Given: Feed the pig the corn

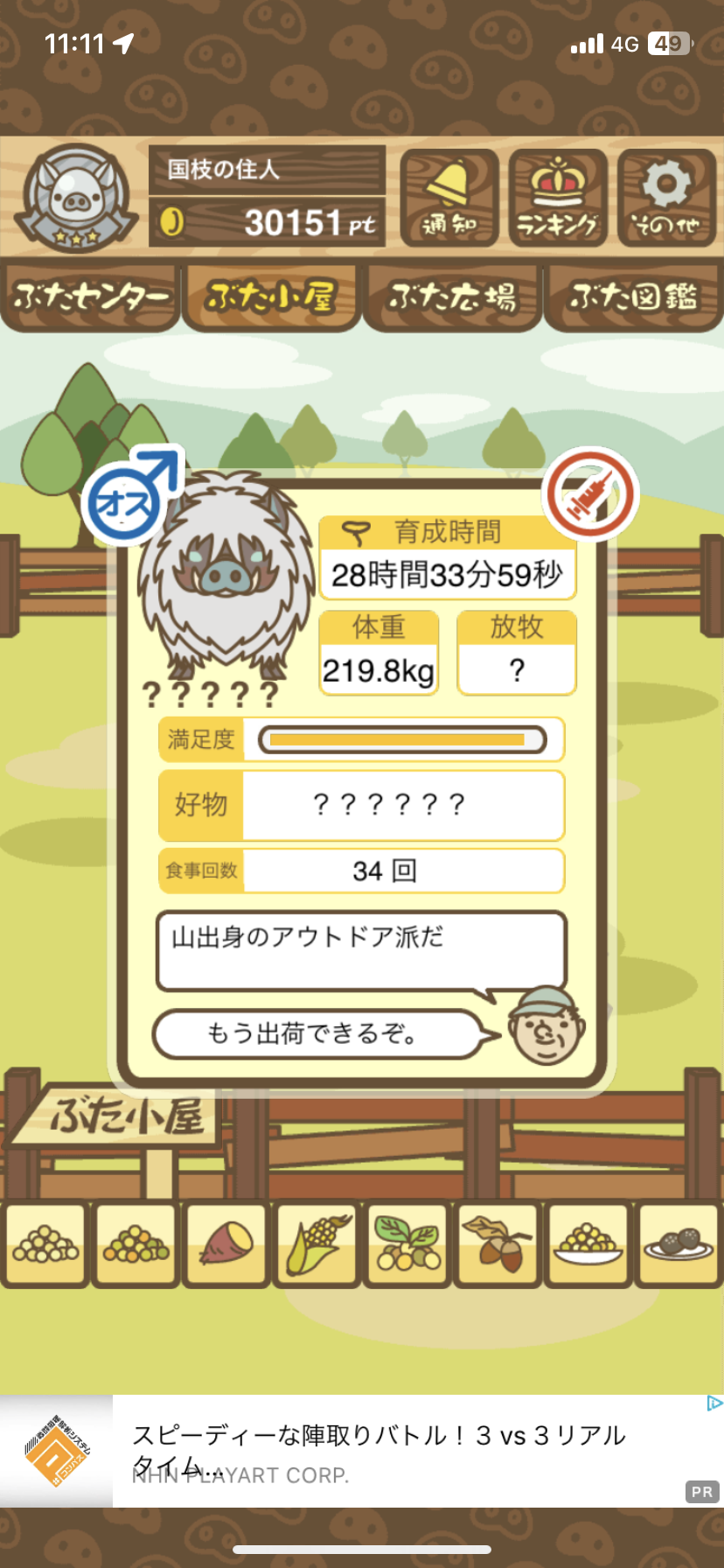Looking at the screenshot, I should pyautogui.click(x=317, y=1244).
